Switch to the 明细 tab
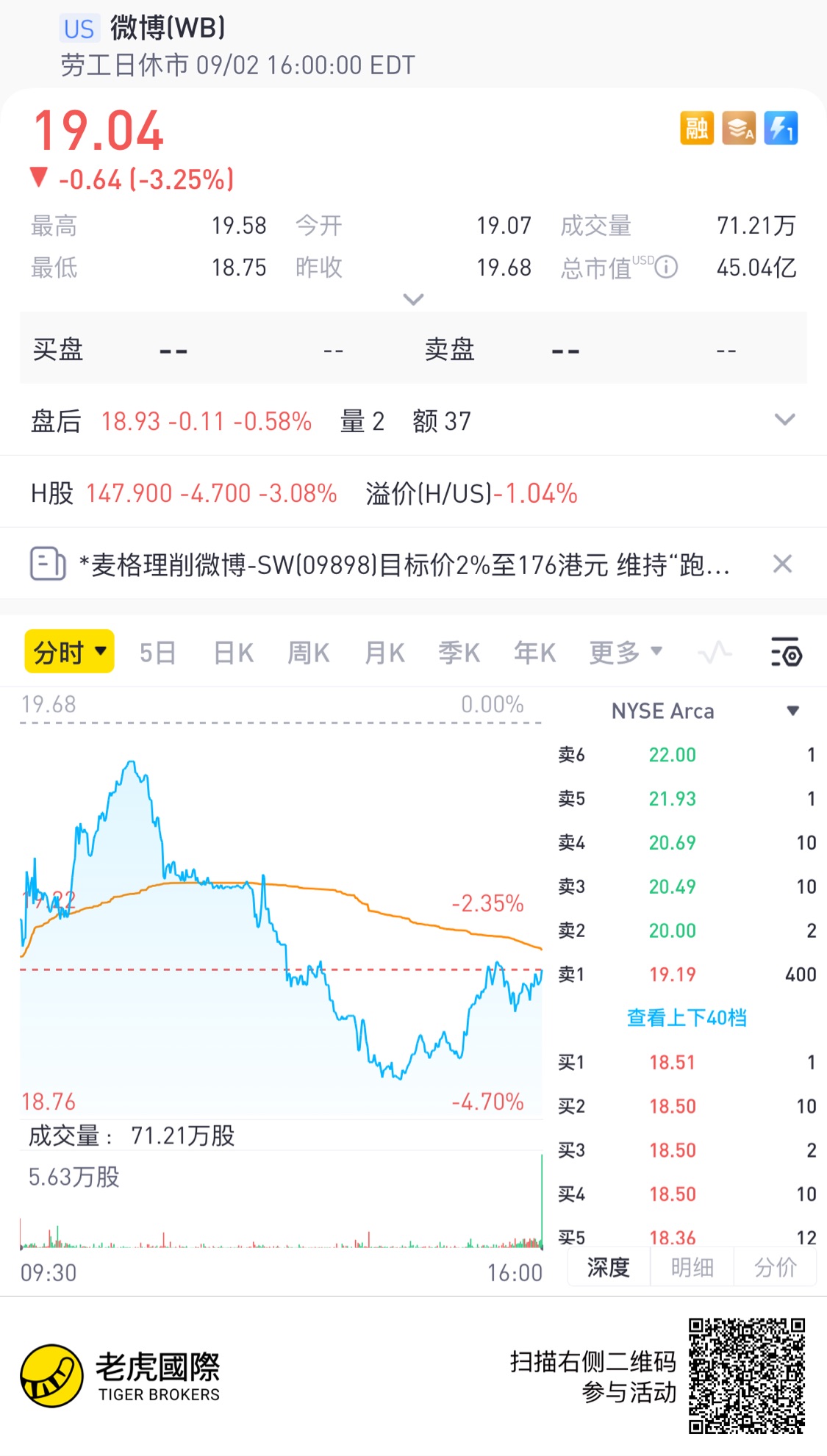827x1456 pixels. tap(692, 1267)
